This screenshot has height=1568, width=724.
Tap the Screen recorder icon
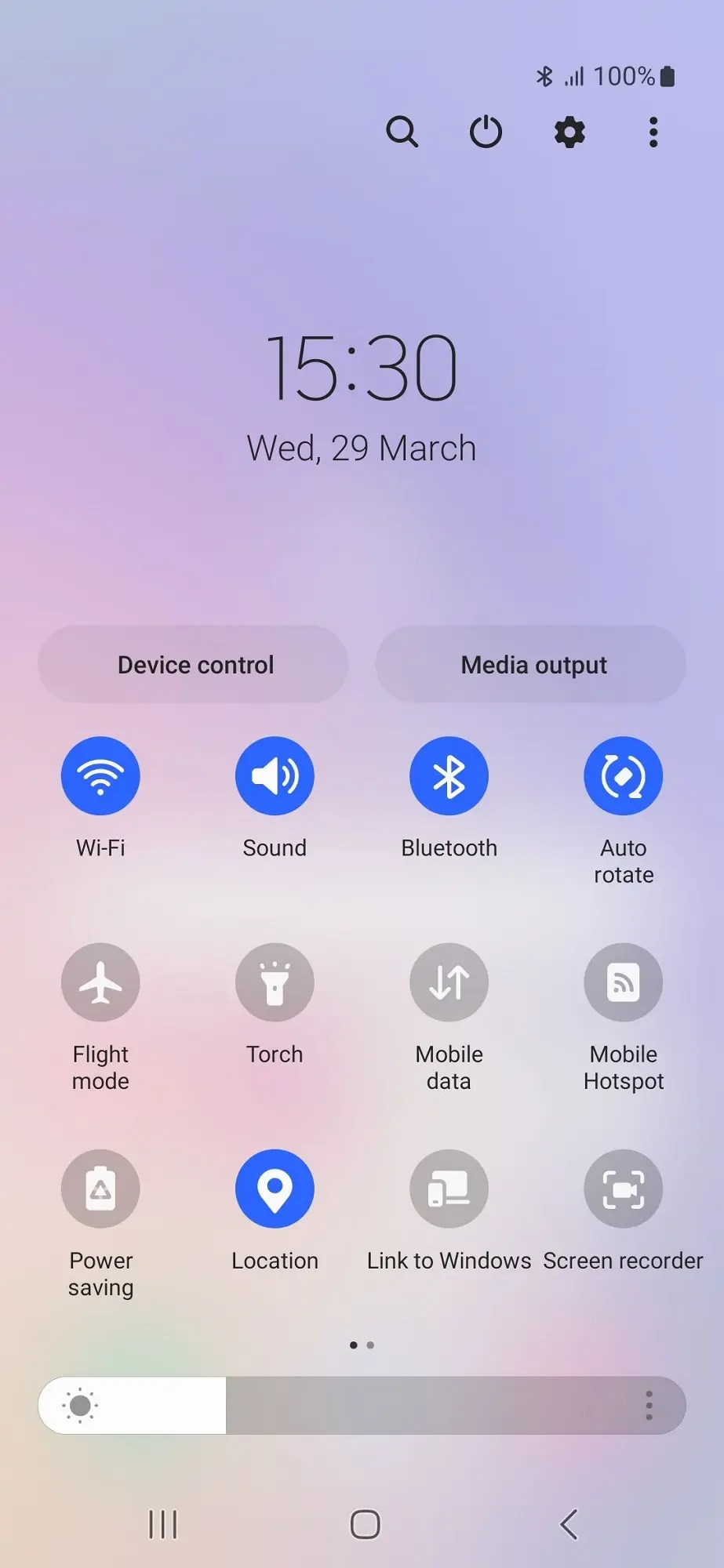point(623,1188)
